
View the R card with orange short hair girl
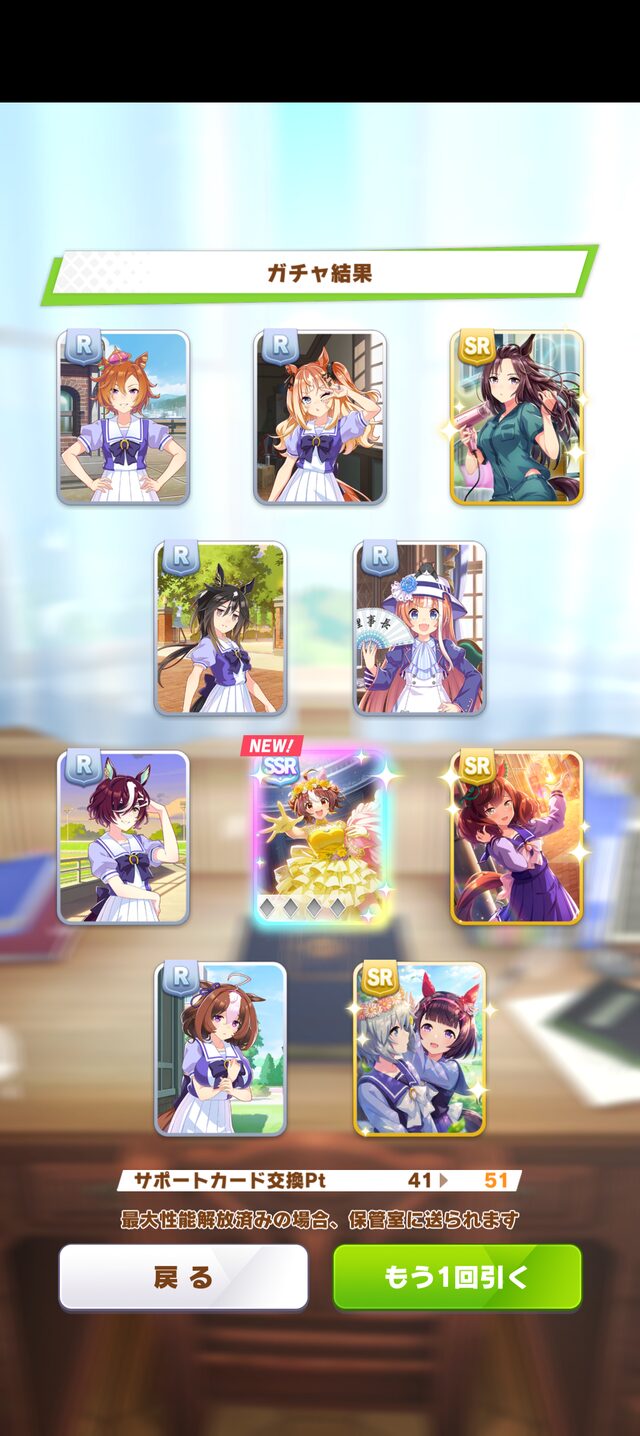click(x=123, y=417)
